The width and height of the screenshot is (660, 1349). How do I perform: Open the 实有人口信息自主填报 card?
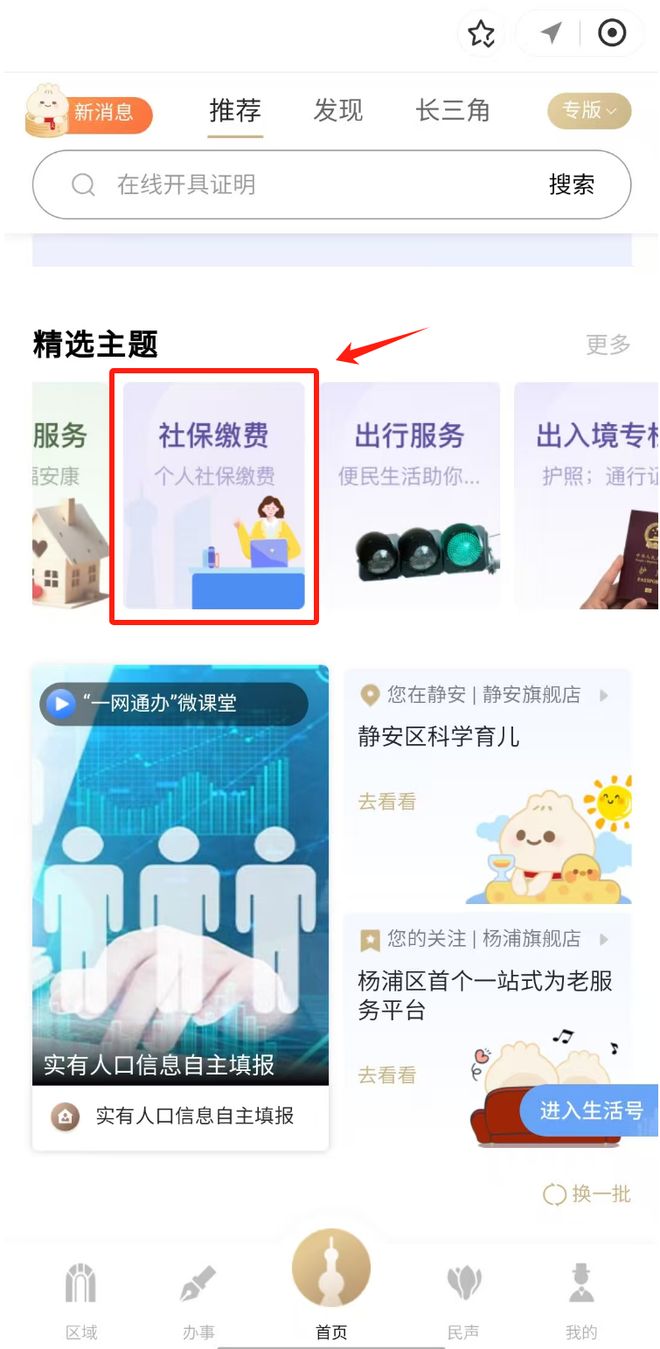tap(180, 905)
